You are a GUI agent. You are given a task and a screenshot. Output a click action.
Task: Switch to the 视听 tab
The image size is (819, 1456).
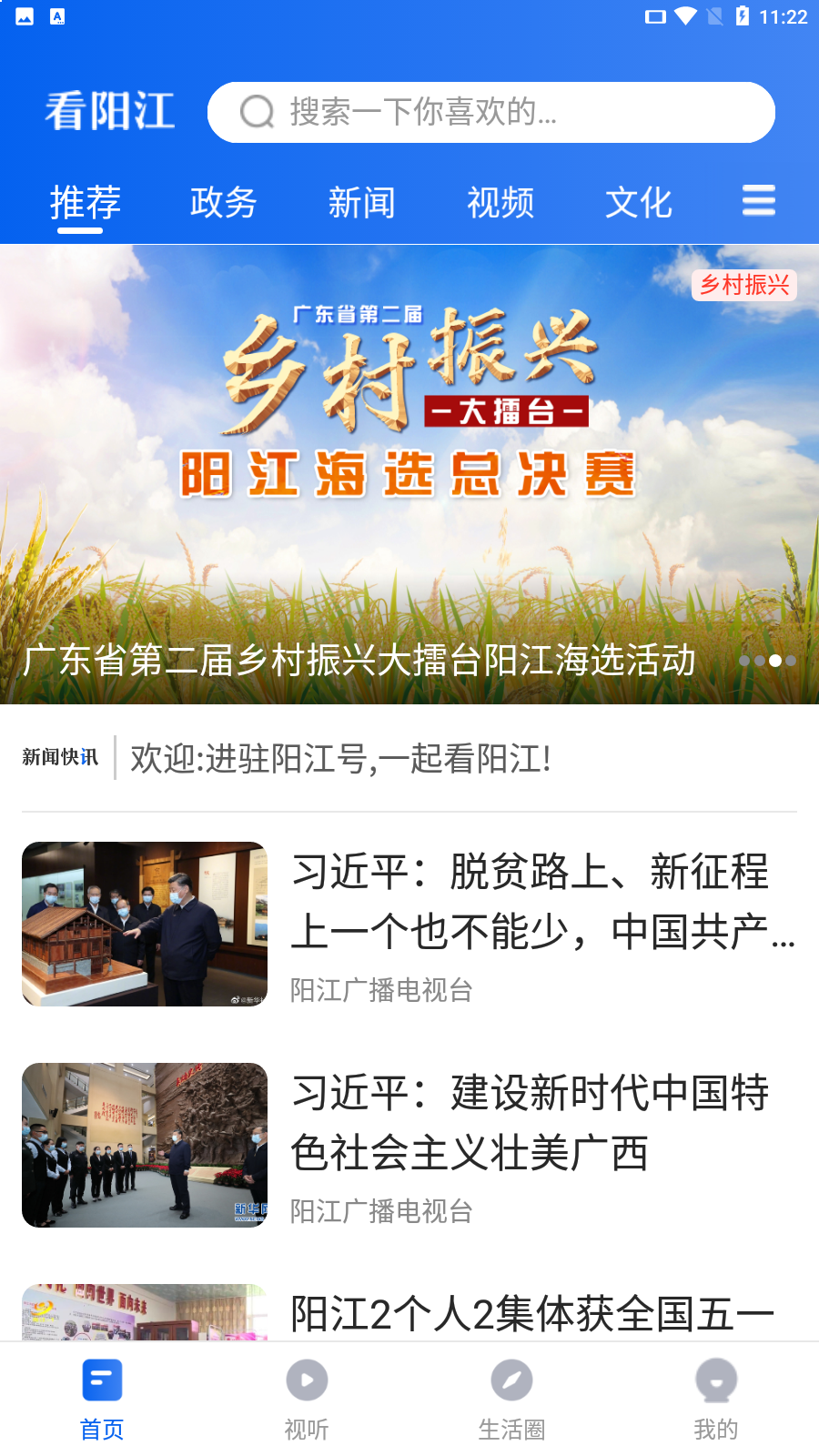307,1399
